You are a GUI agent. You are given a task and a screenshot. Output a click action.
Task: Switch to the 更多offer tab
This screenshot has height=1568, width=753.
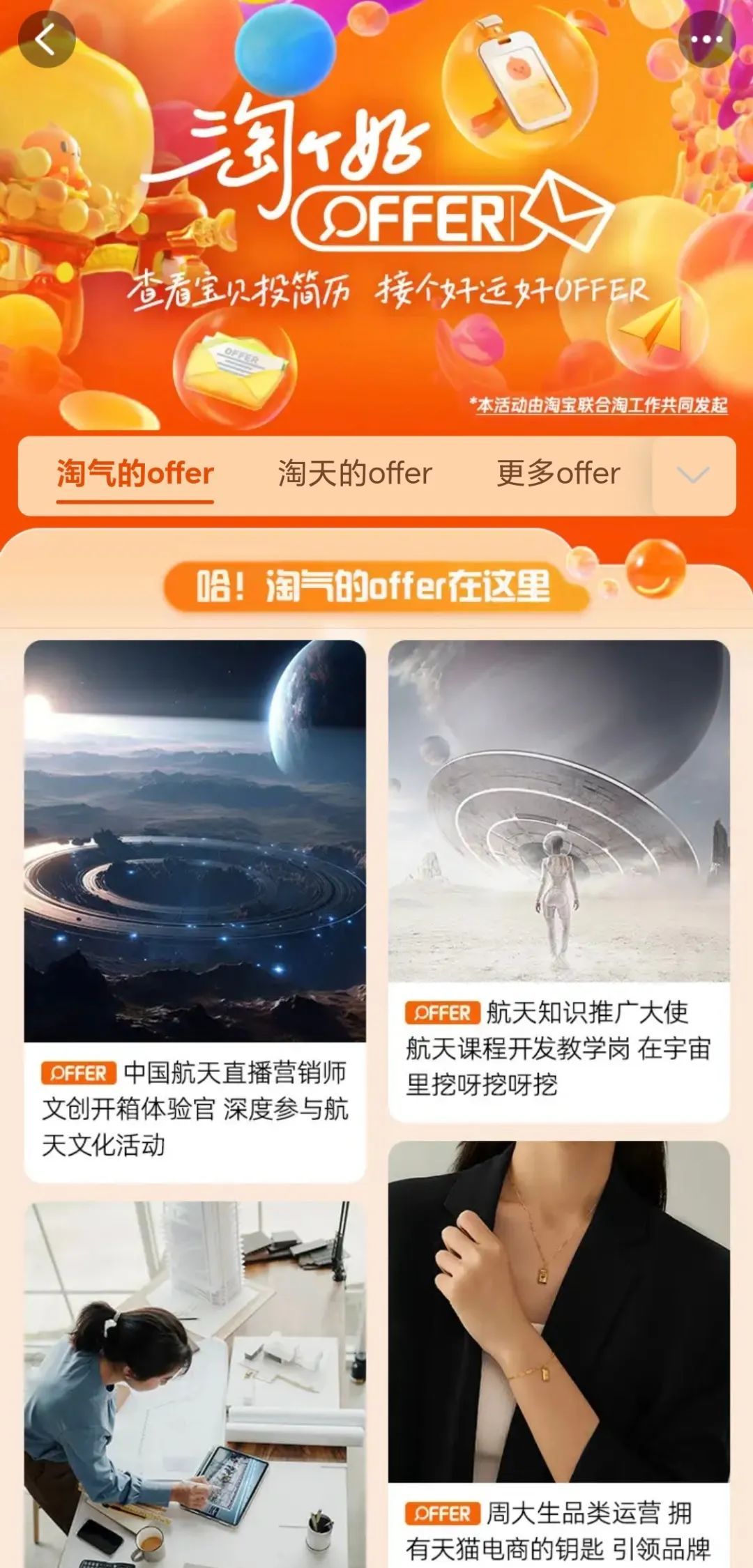click(558, 474)
